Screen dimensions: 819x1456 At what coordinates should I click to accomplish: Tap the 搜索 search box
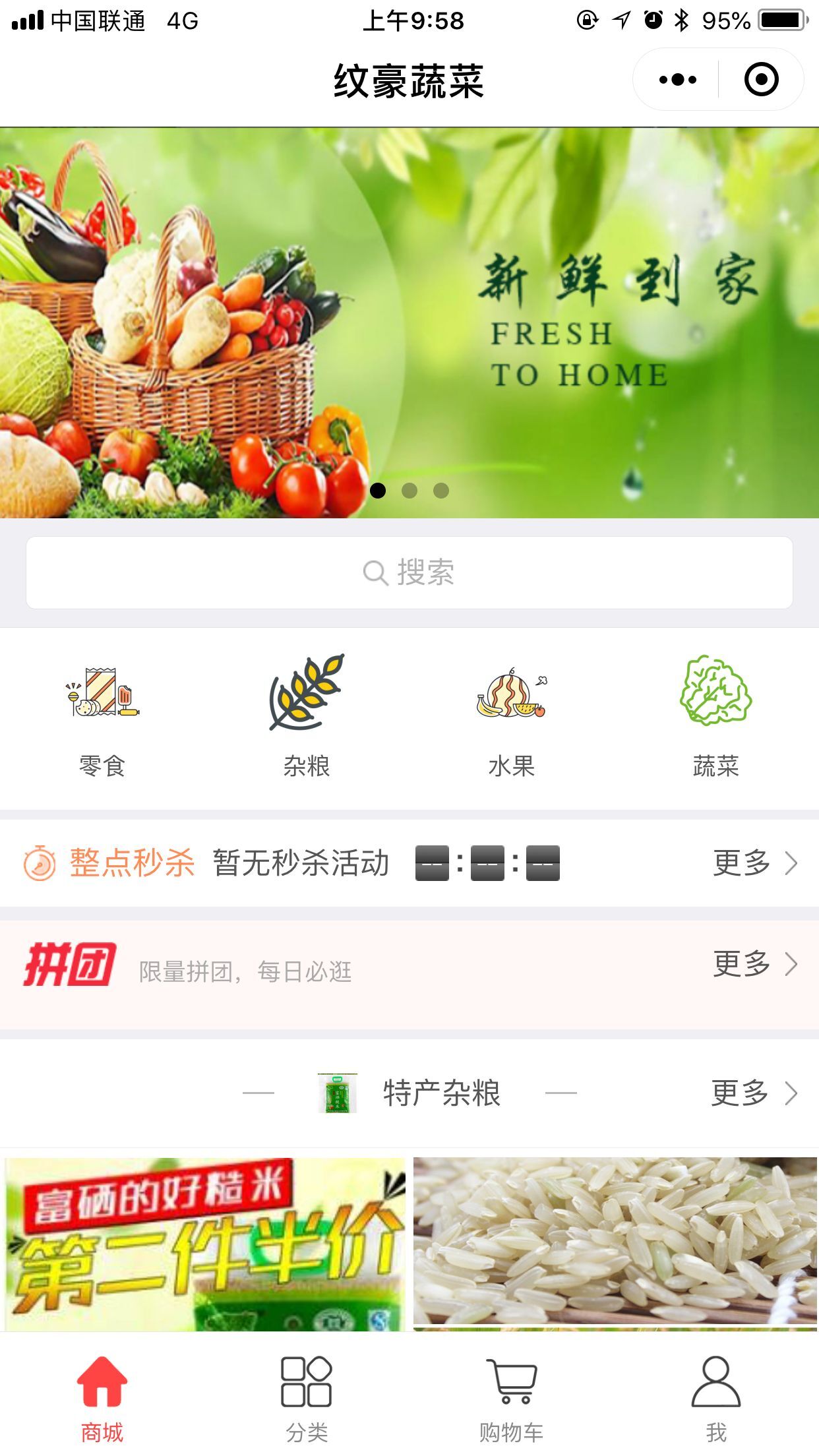pos(409,572)
